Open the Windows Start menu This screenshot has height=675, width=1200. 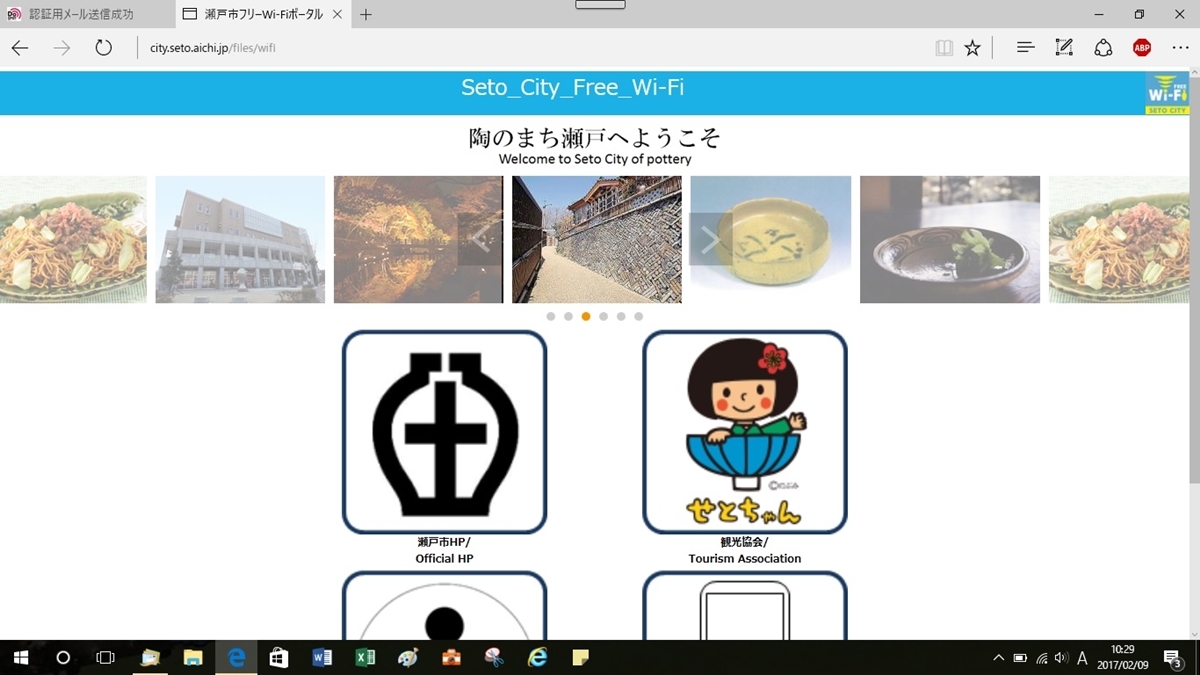(20, 657)
